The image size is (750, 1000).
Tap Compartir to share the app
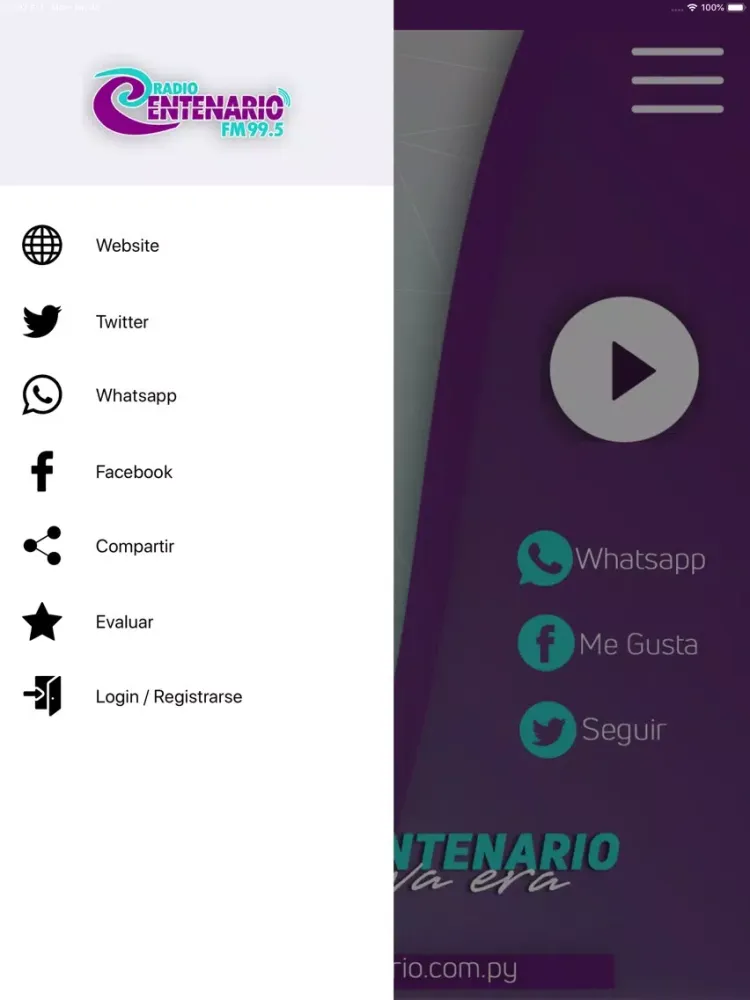(x=135, y=546)
